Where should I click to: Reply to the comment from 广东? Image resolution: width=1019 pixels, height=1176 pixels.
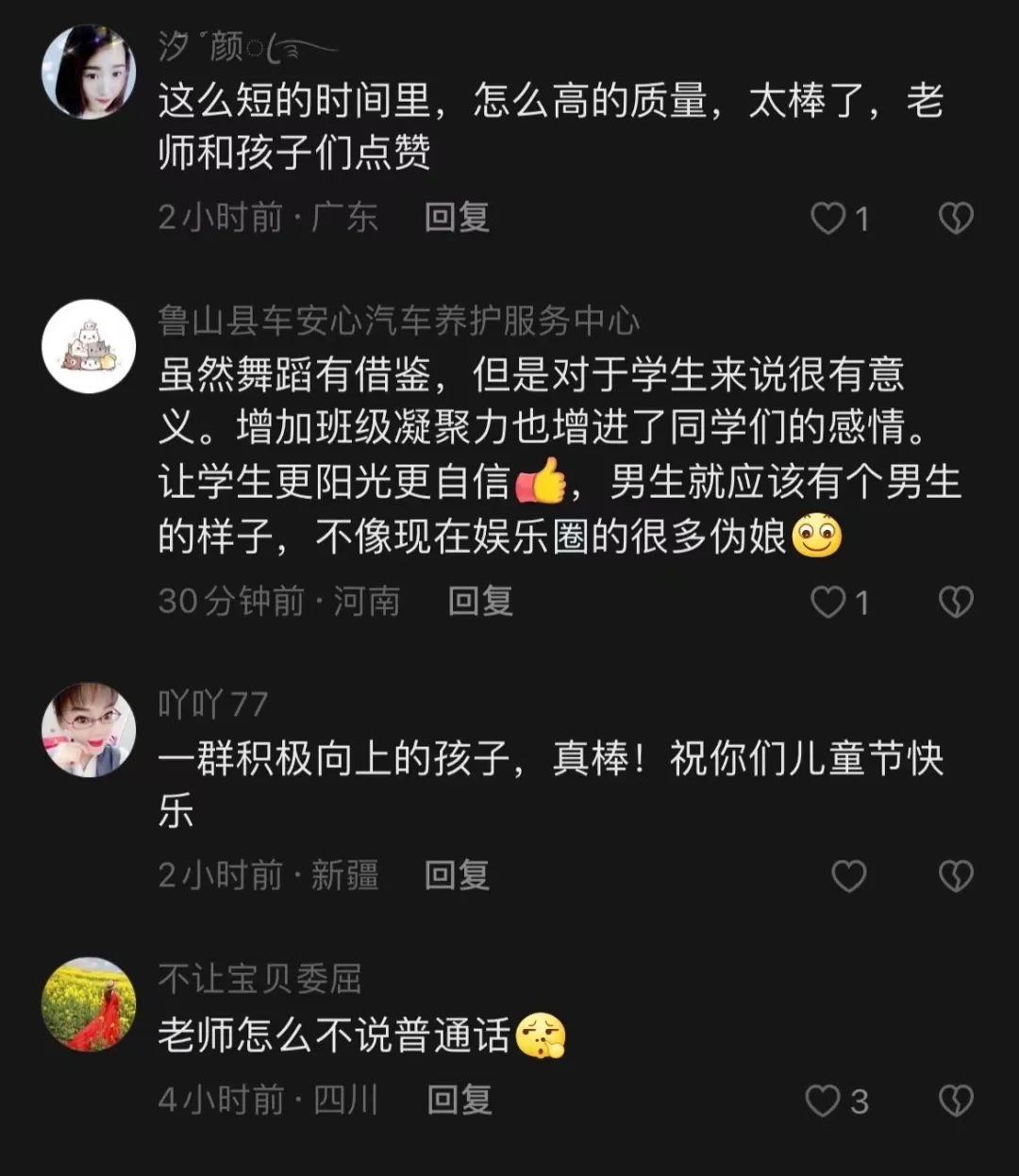click(x=457, y=218)
